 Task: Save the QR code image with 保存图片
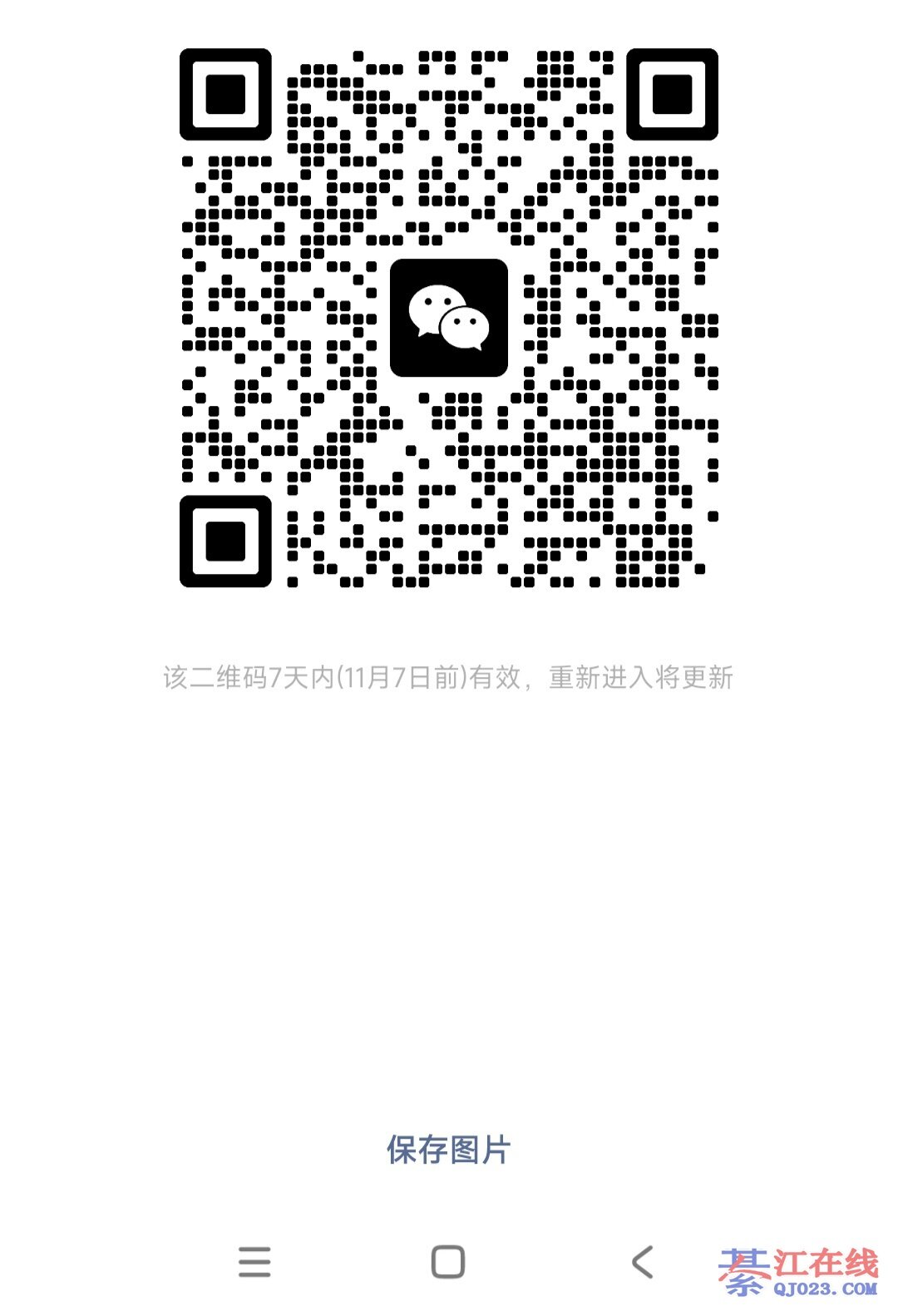coord(448,1150)
